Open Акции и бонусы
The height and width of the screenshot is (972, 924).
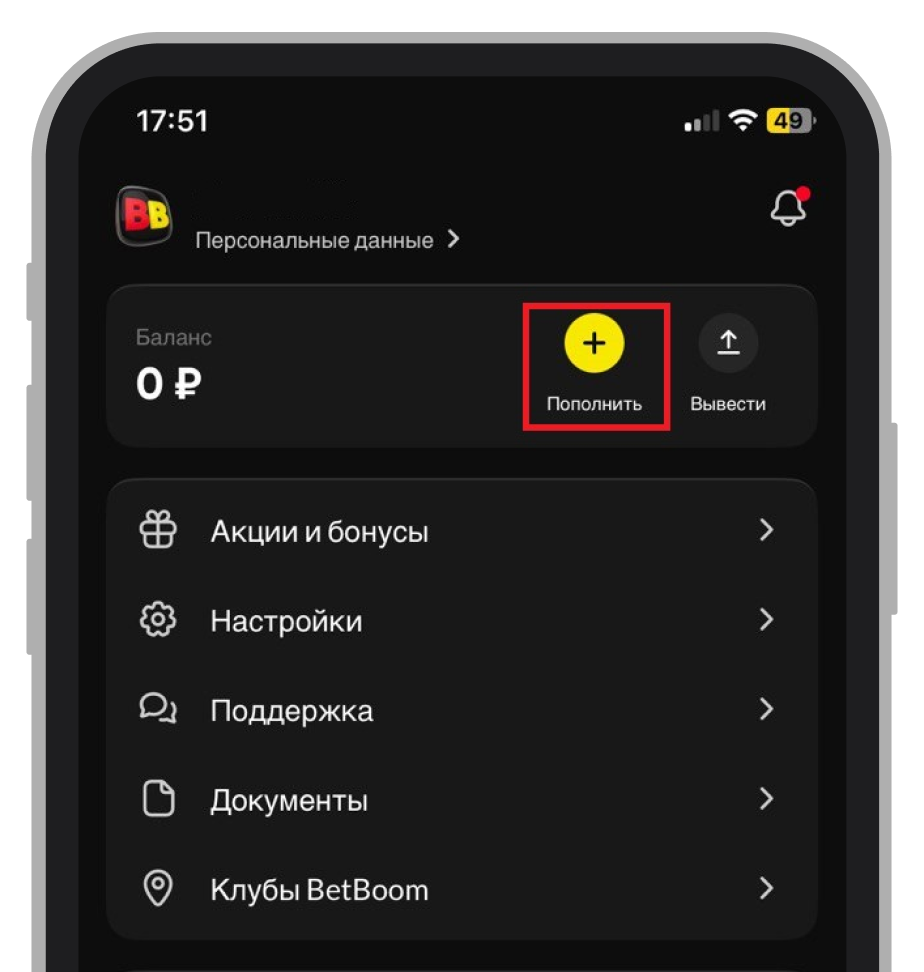[460, 531]
